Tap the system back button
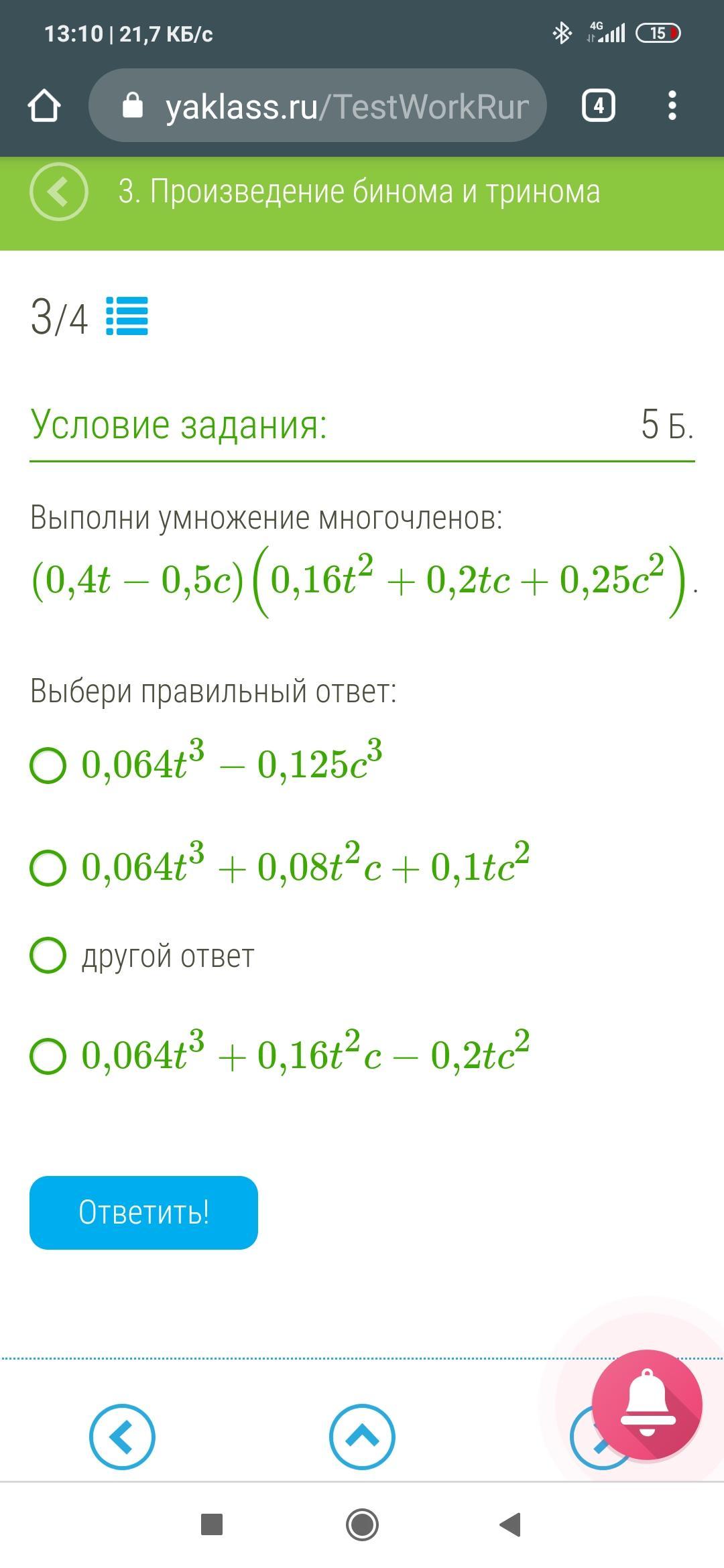The height and width of the screenshot is (1568, 724). (511, 1524)
